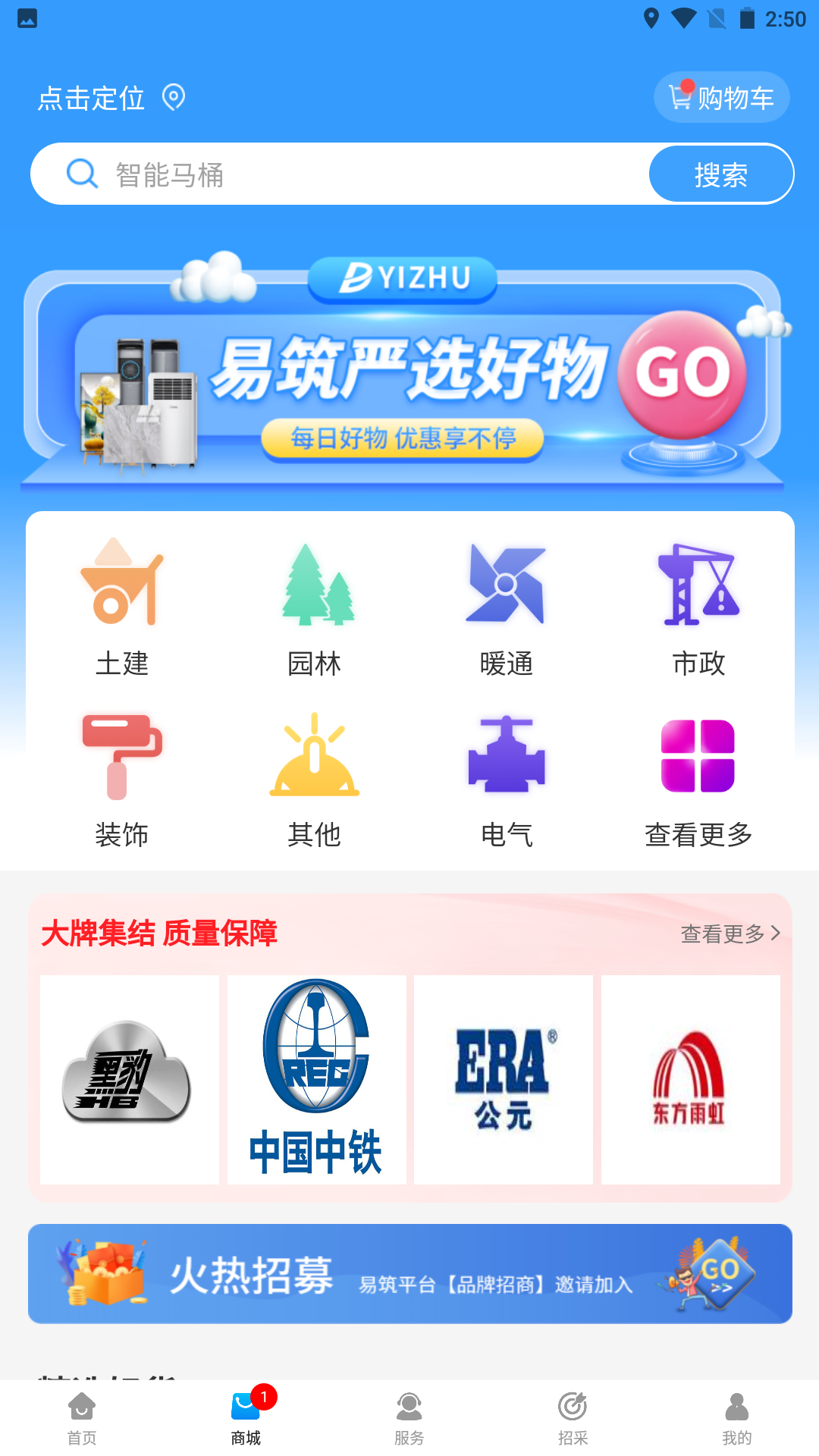
Task: Tap the location pin next to 点击定位
Action: tap(175, 97)
